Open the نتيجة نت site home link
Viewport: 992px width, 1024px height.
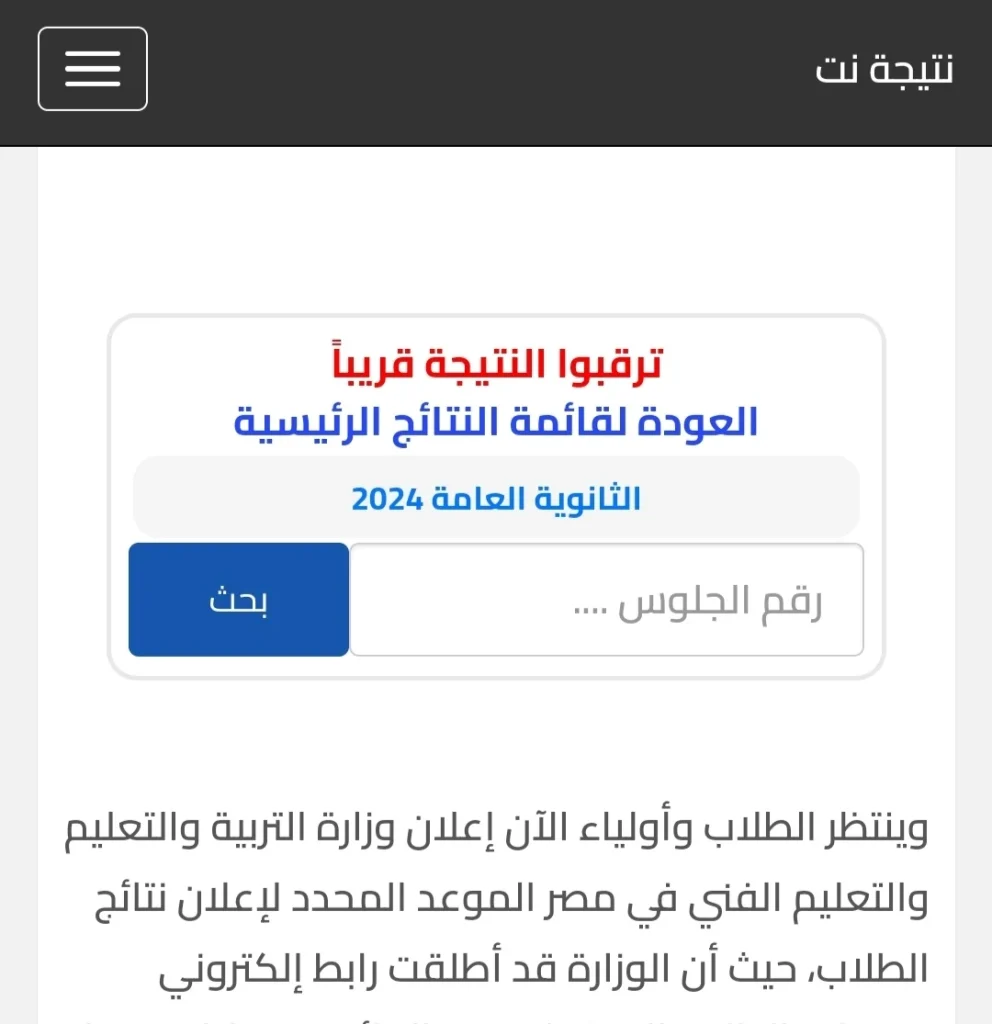tap(884, 70)
